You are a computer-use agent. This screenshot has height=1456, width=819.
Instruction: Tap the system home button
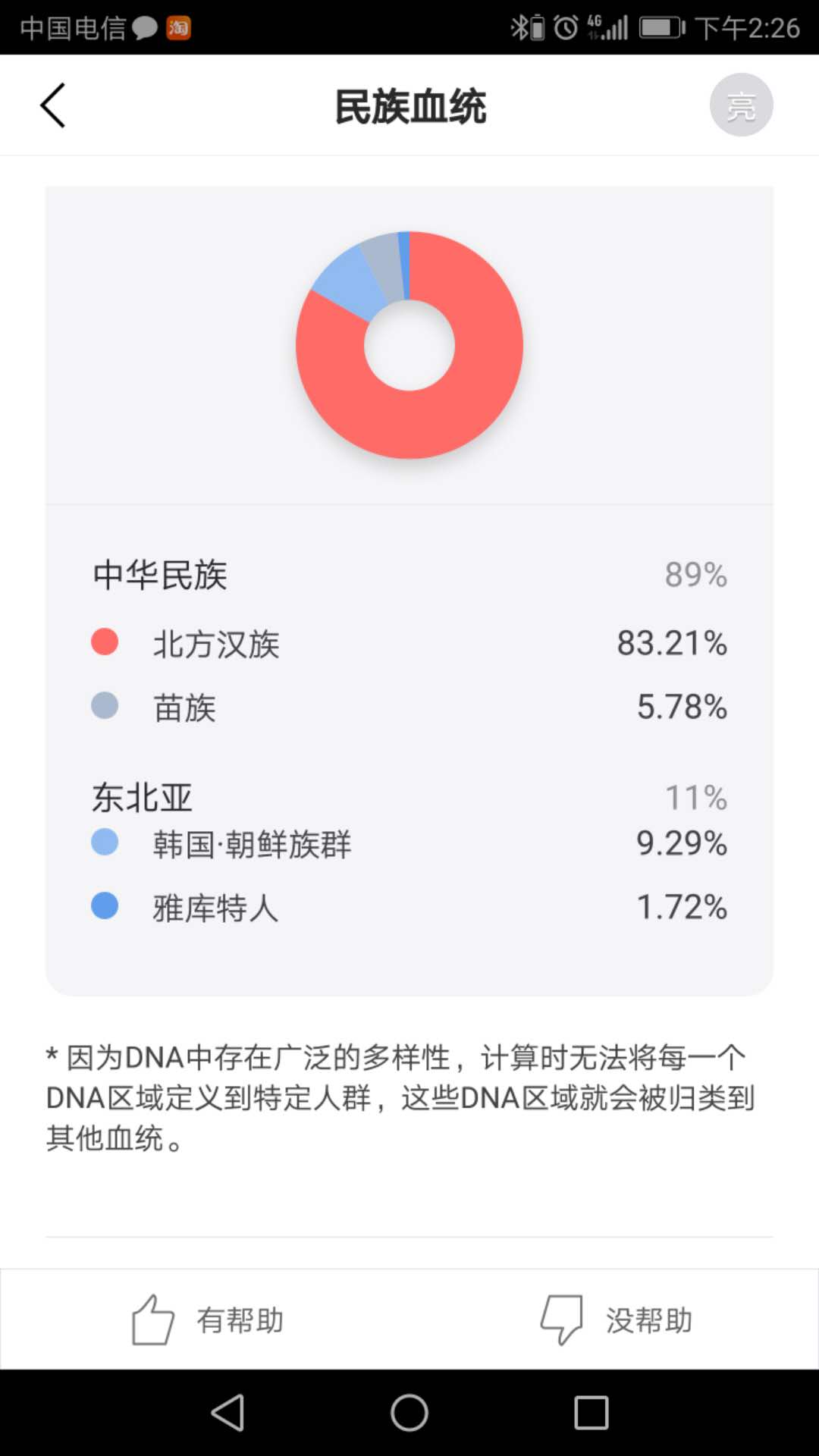(409, 1413)
